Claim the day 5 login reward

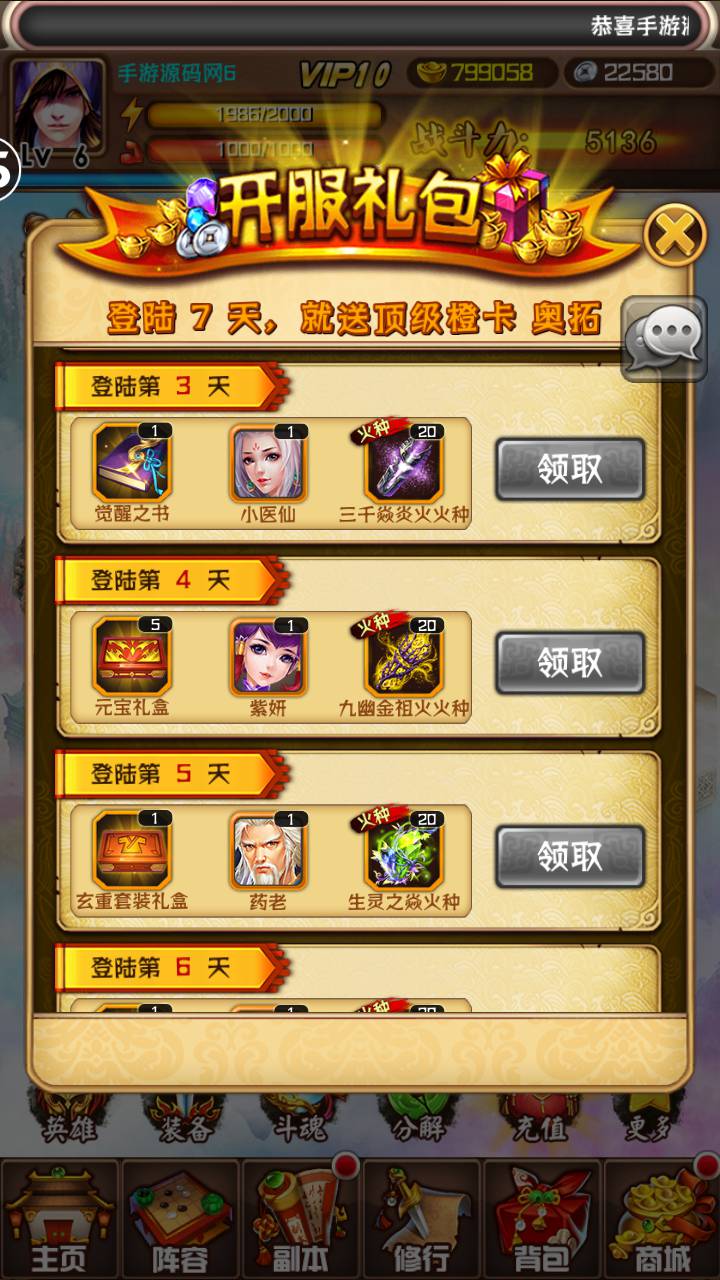[570, 856]
